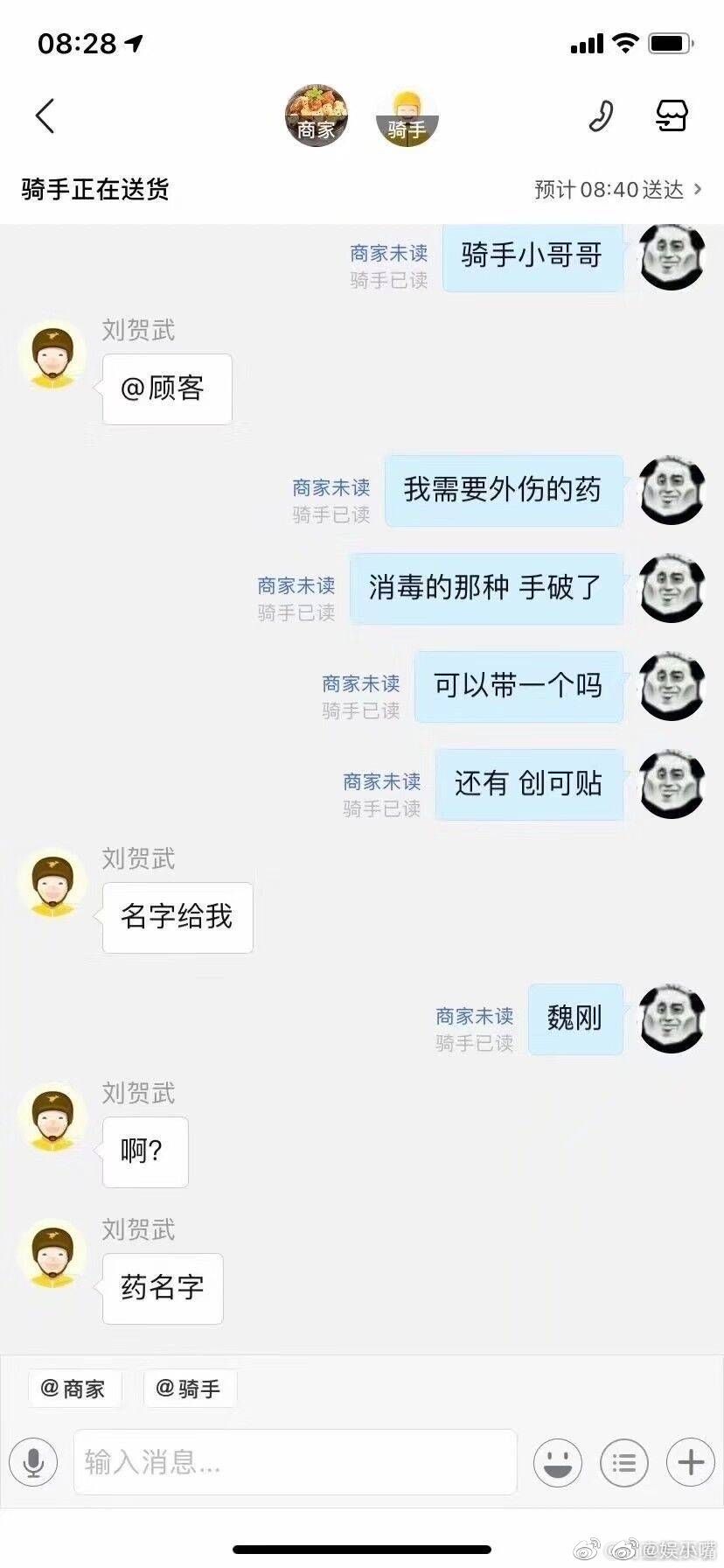
Task: Open the store icon in top bar
Action: point(672,115)
